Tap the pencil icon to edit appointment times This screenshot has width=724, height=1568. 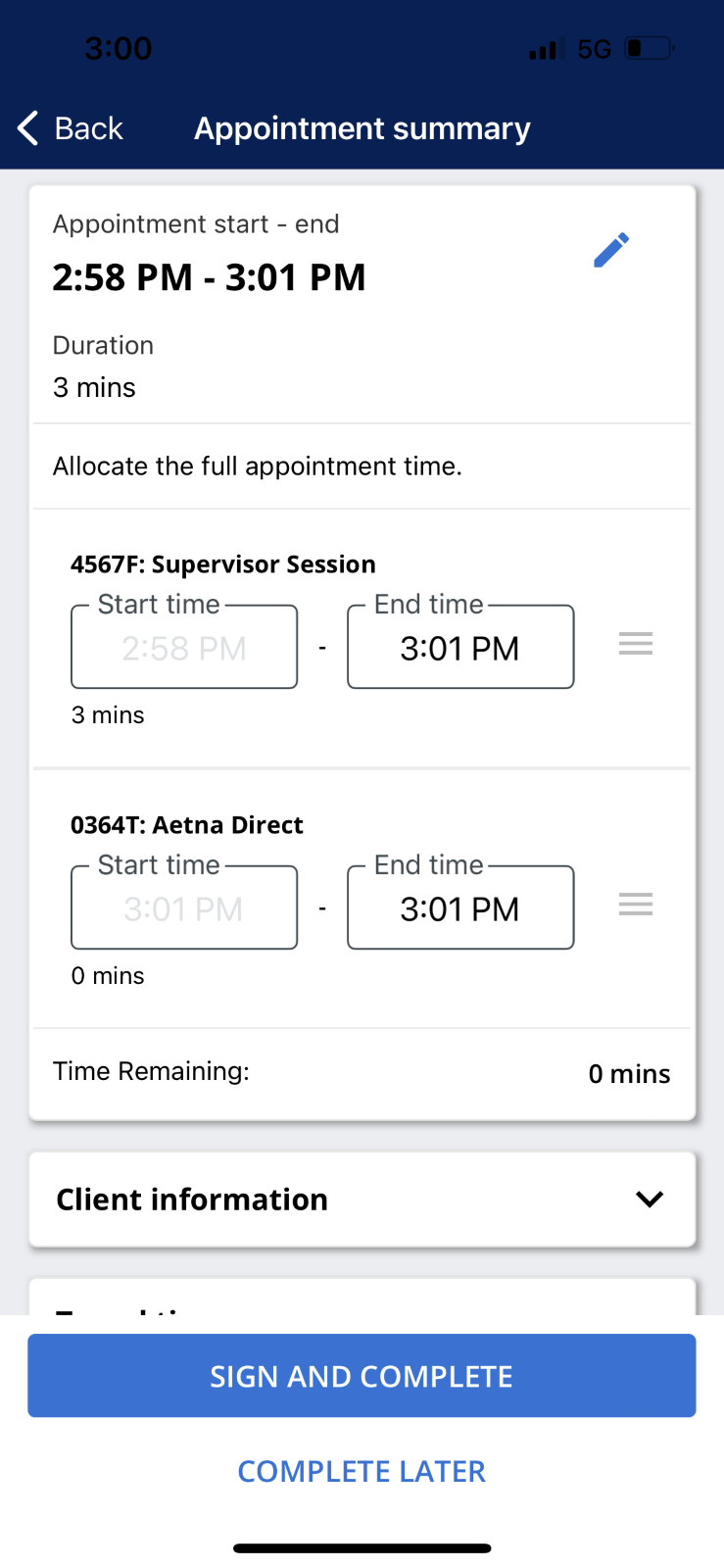coord(610,250)
